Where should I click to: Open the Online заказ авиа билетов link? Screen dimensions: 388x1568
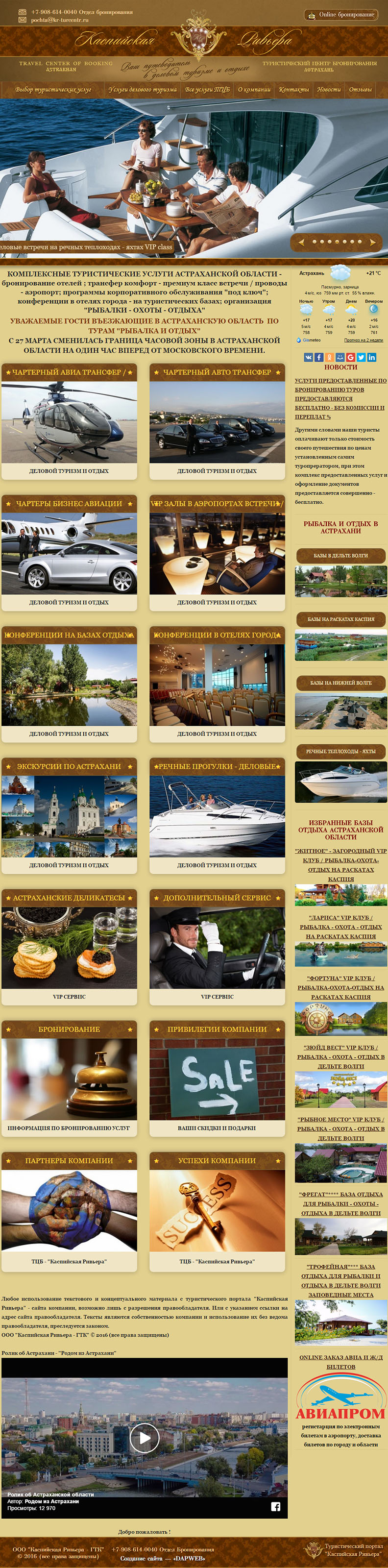[x=340, y=1362]
